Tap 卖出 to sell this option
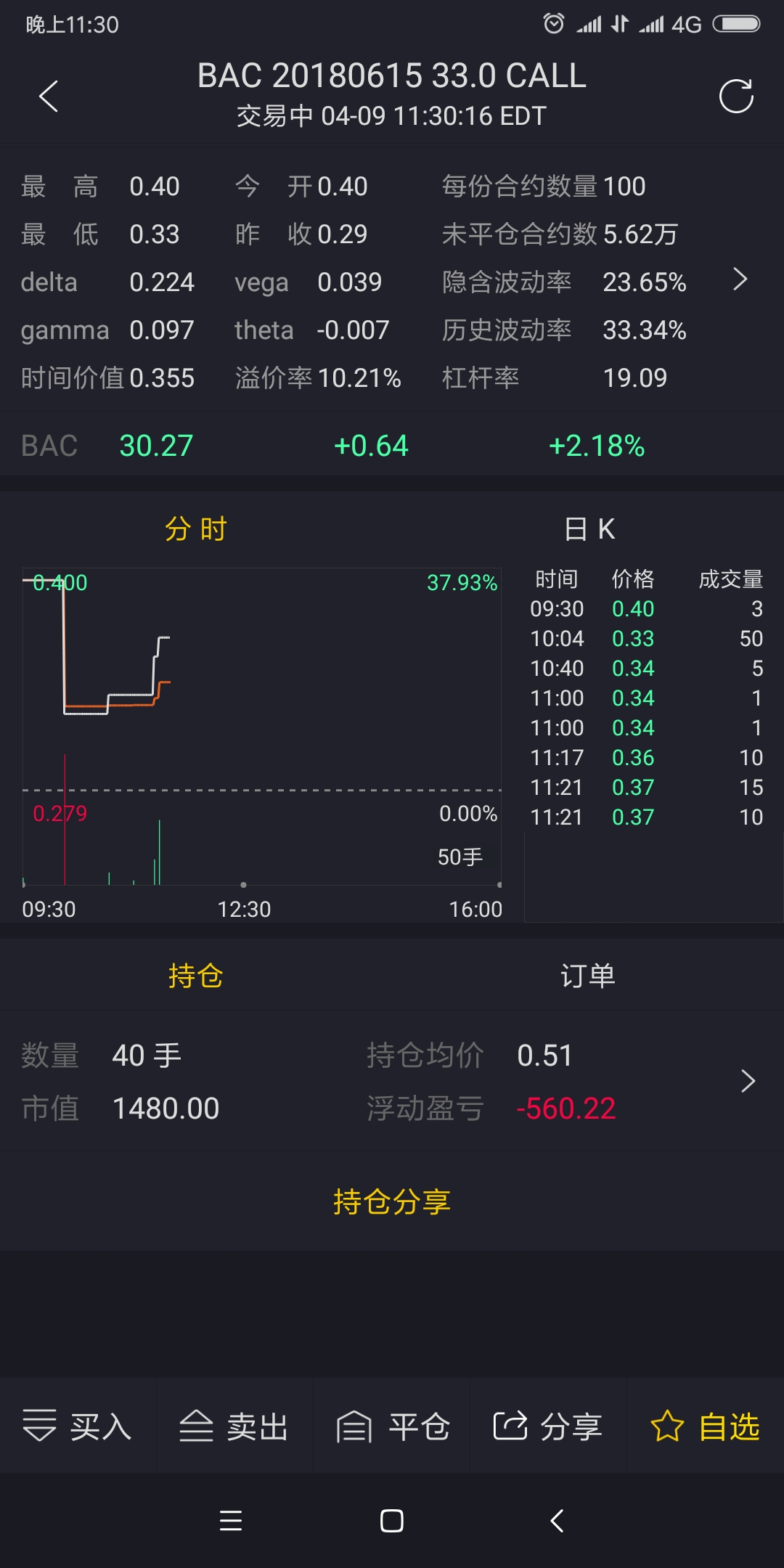 point(234,1426)
